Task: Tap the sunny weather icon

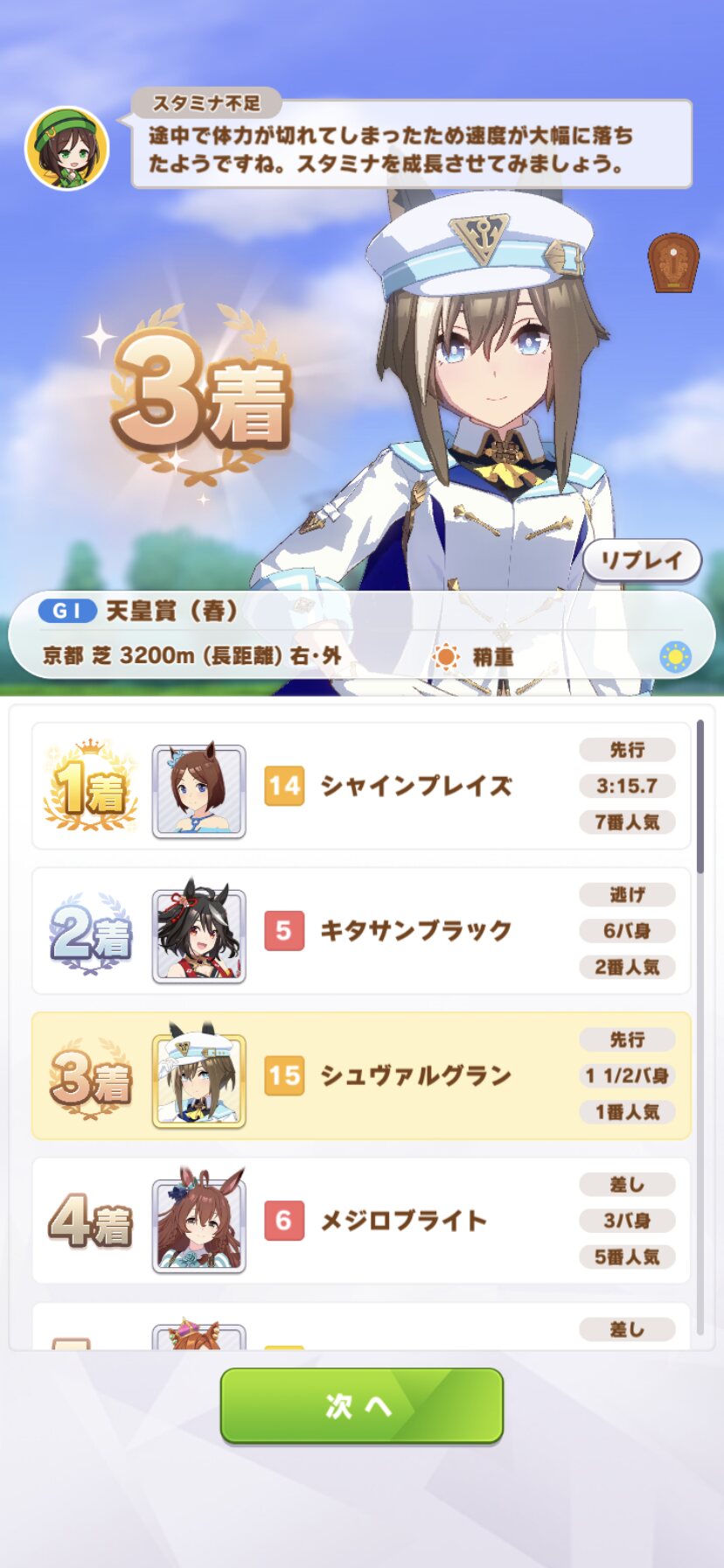Action: coord(675,656)
